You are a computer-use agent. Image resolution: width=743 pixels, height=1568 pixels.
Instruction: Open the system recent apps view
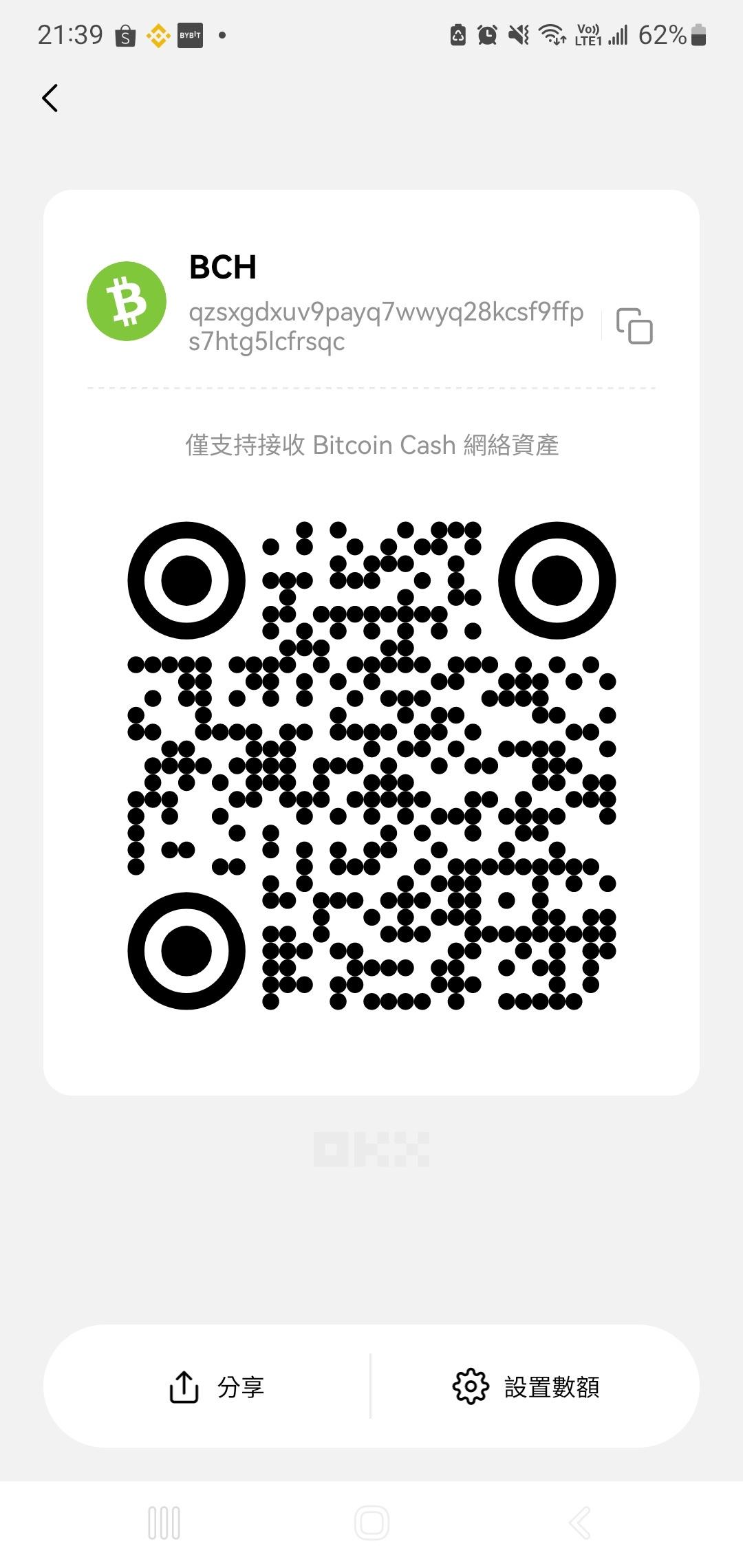[x=164, y=1523]
